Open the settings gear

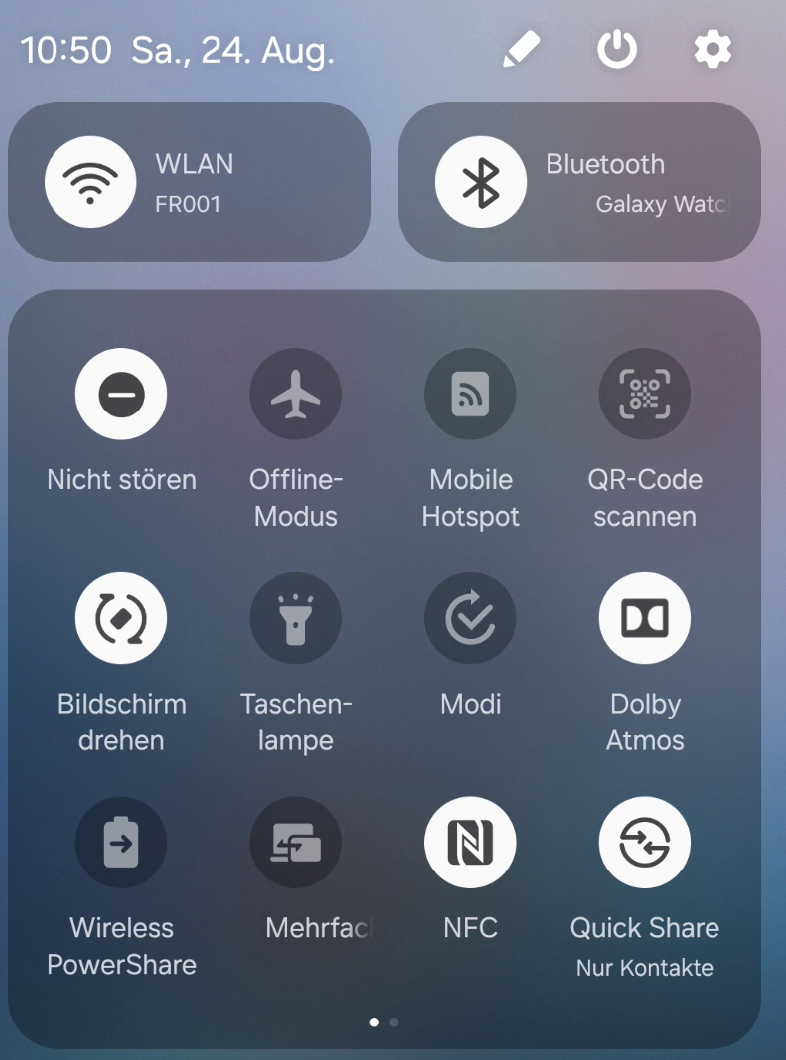click(x=713, y=49)
